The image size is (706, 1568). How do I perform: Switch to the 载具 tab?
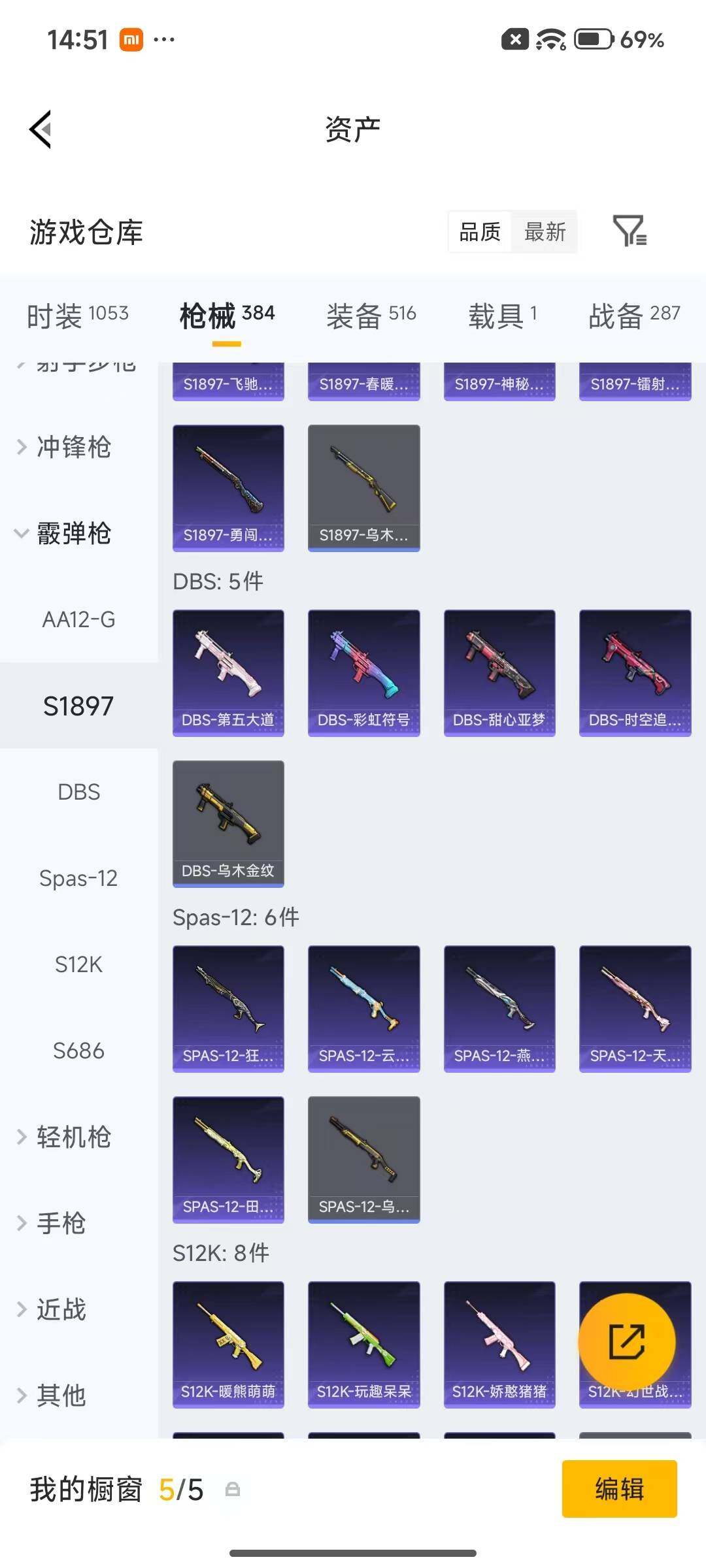tap(502, 316)
